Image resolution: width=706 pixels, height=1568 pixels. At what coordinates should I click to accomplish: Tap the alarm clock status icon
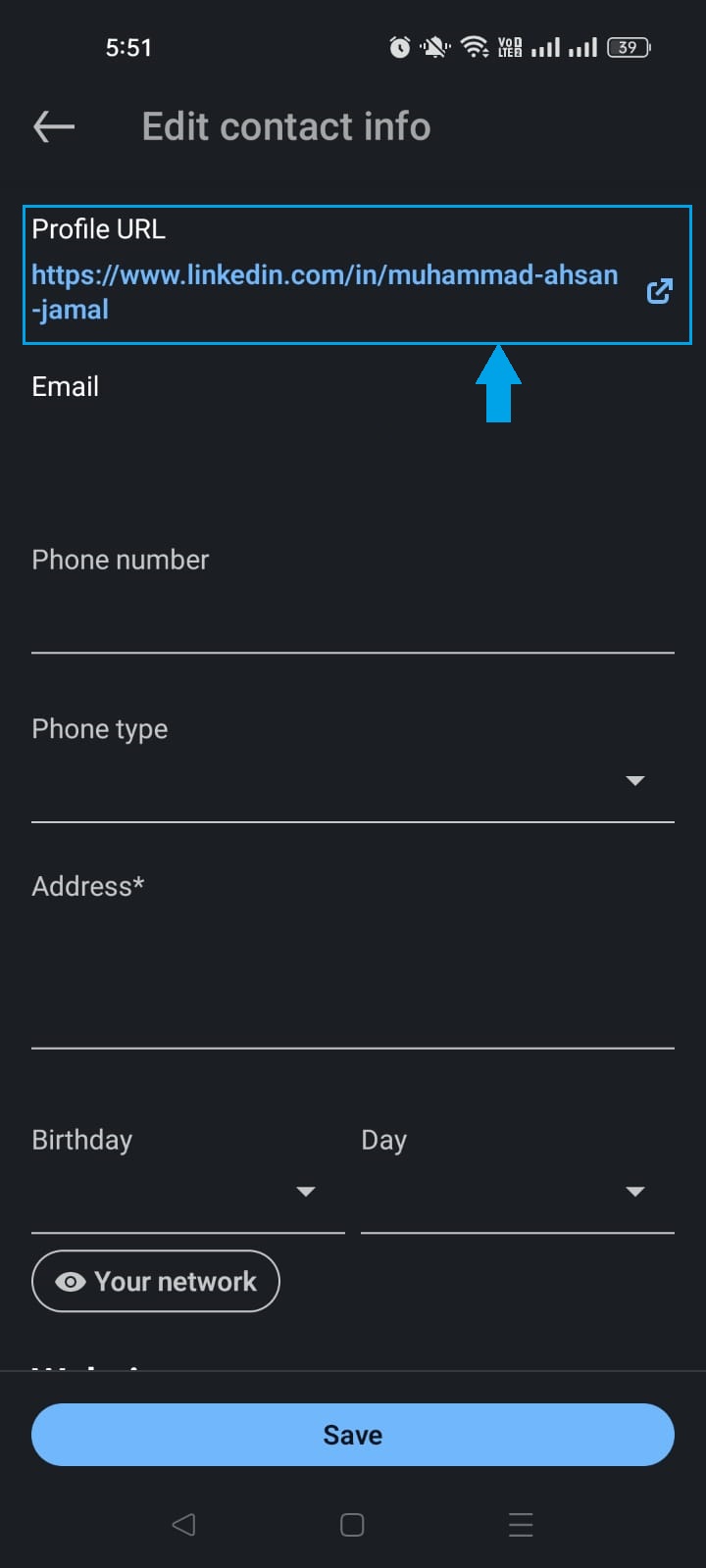click(x=400, y=46)
